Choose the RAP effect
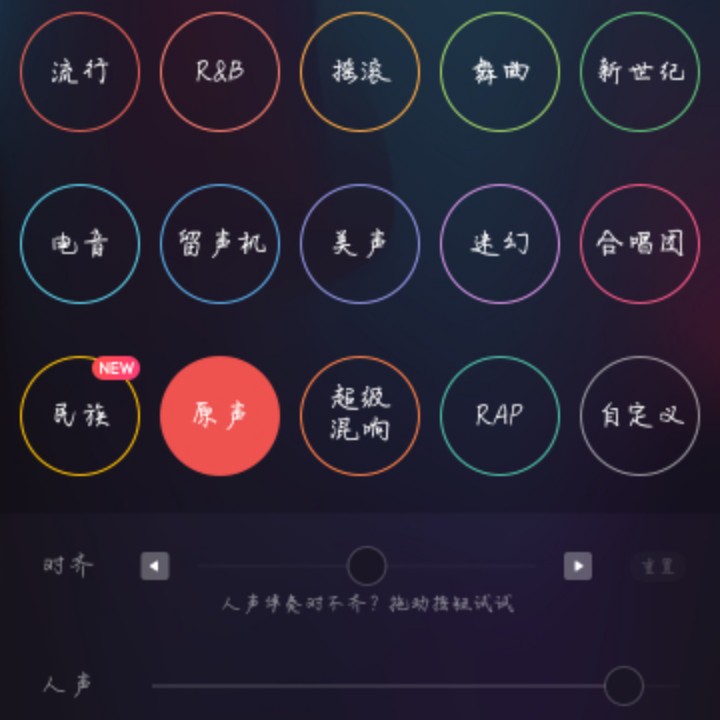 pyautogui.click(x=500, y=416)
